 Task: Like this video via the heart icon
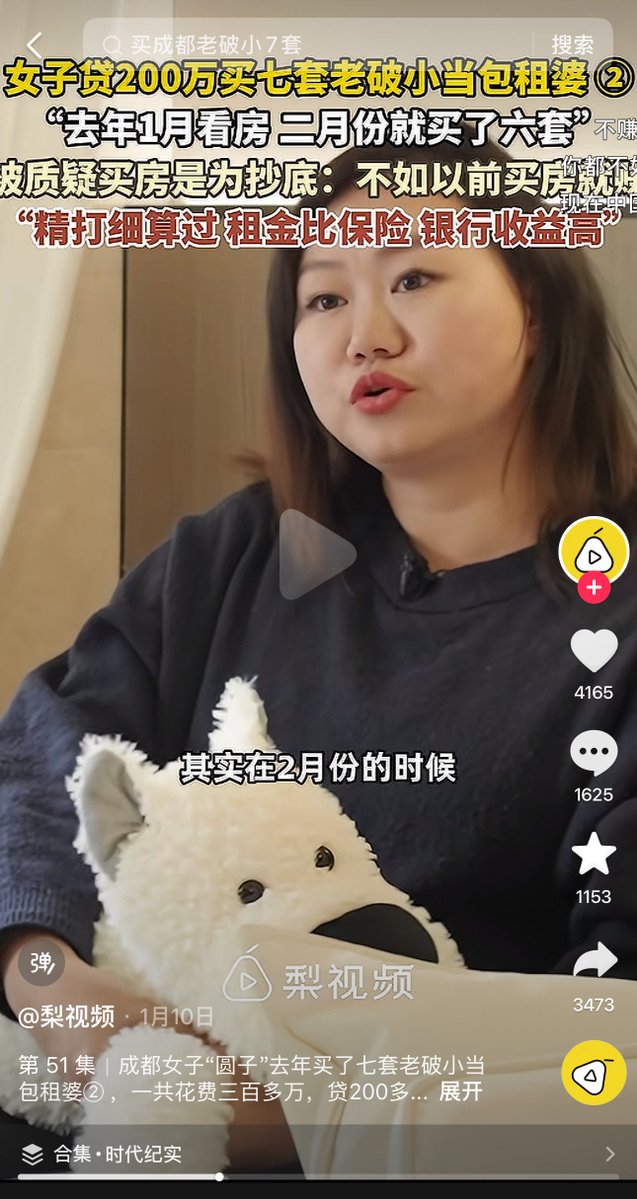[x=594, y=651]
